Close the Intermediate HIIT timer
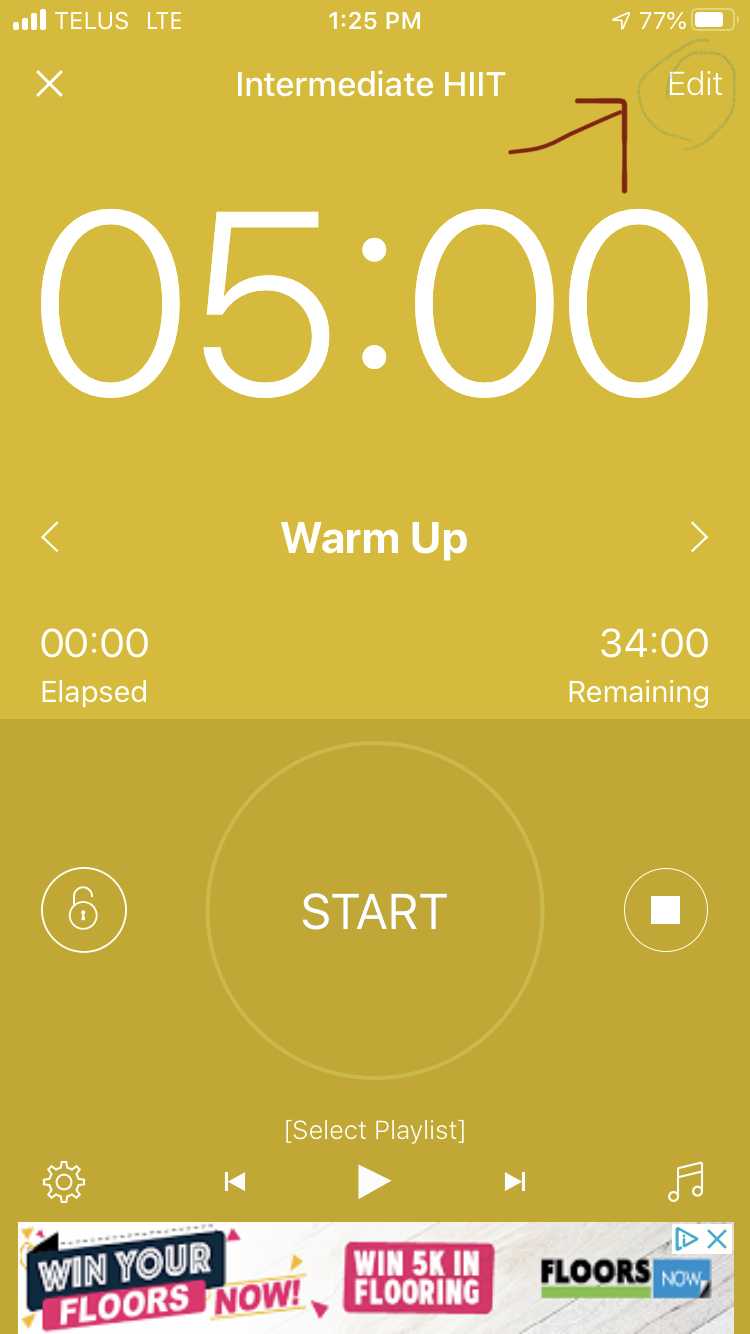Viewport: 750px width, 1334px height. (x=49, y=84)
